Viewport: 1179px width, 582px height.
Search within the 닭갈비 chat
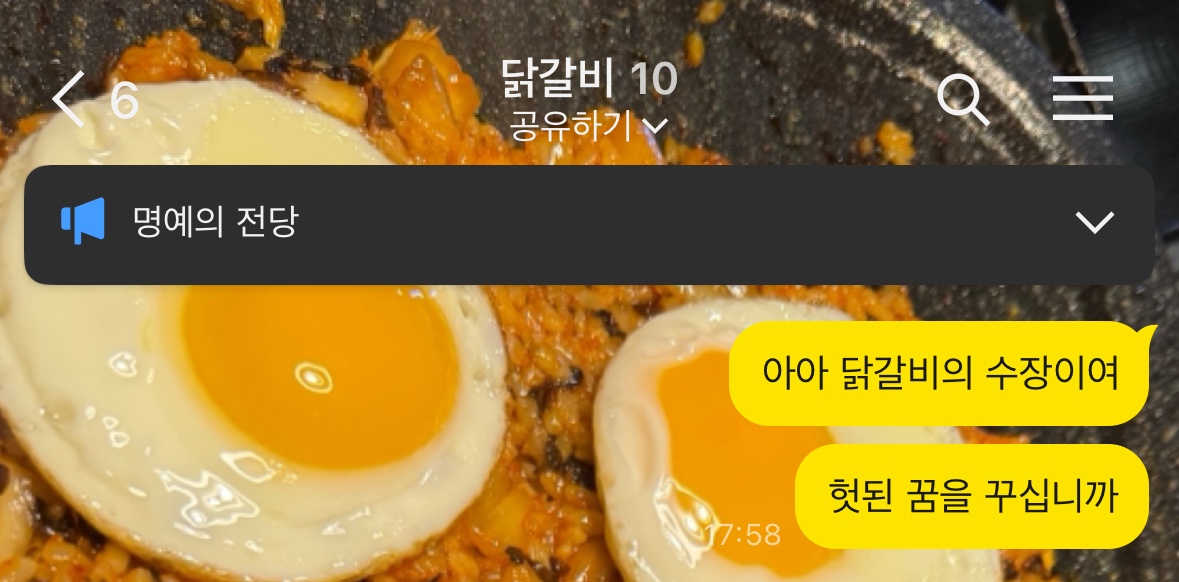click(x=963, y=101)
